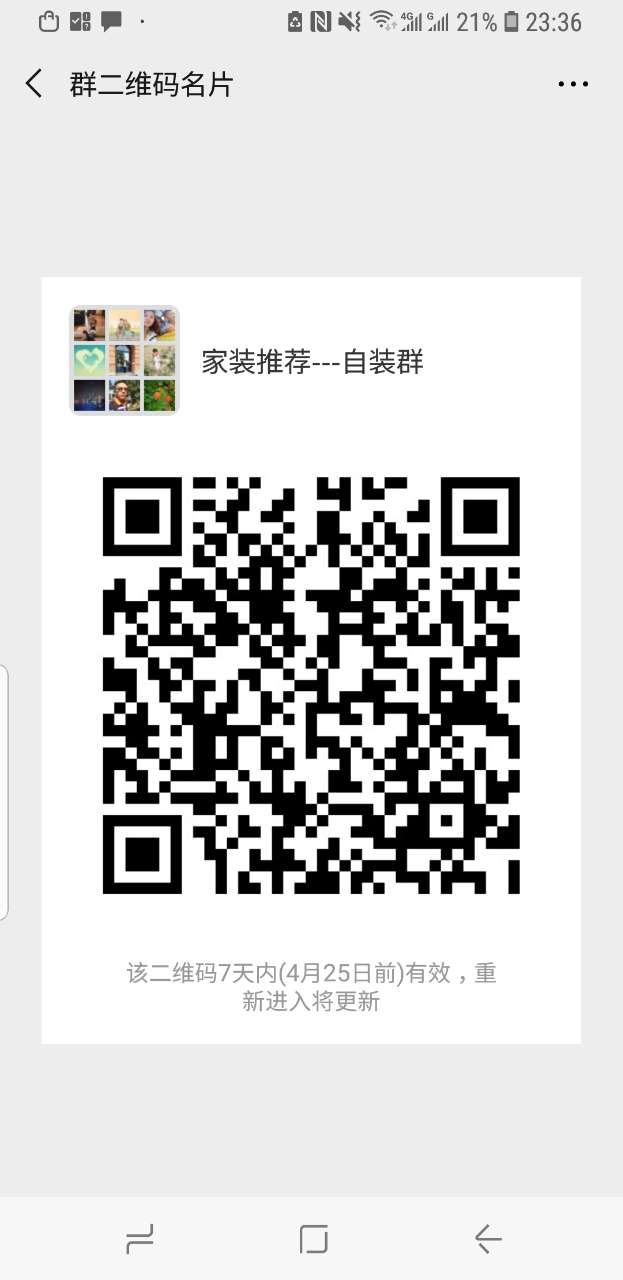Go back from the group QR code card

[x=34, y=84]
